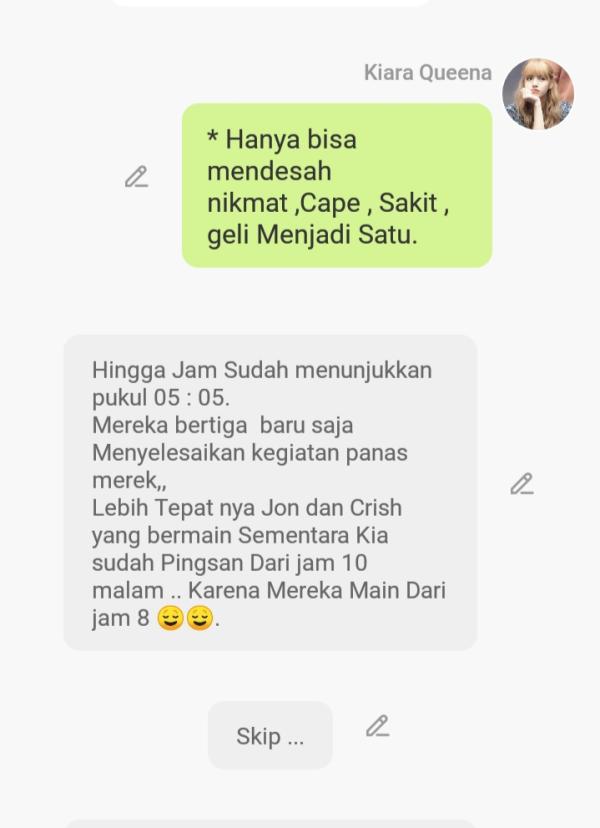Open Kiara Queena's profile picture
This screenshot has width=600, height=828.
pyautogui.click(x=537, y=94)
